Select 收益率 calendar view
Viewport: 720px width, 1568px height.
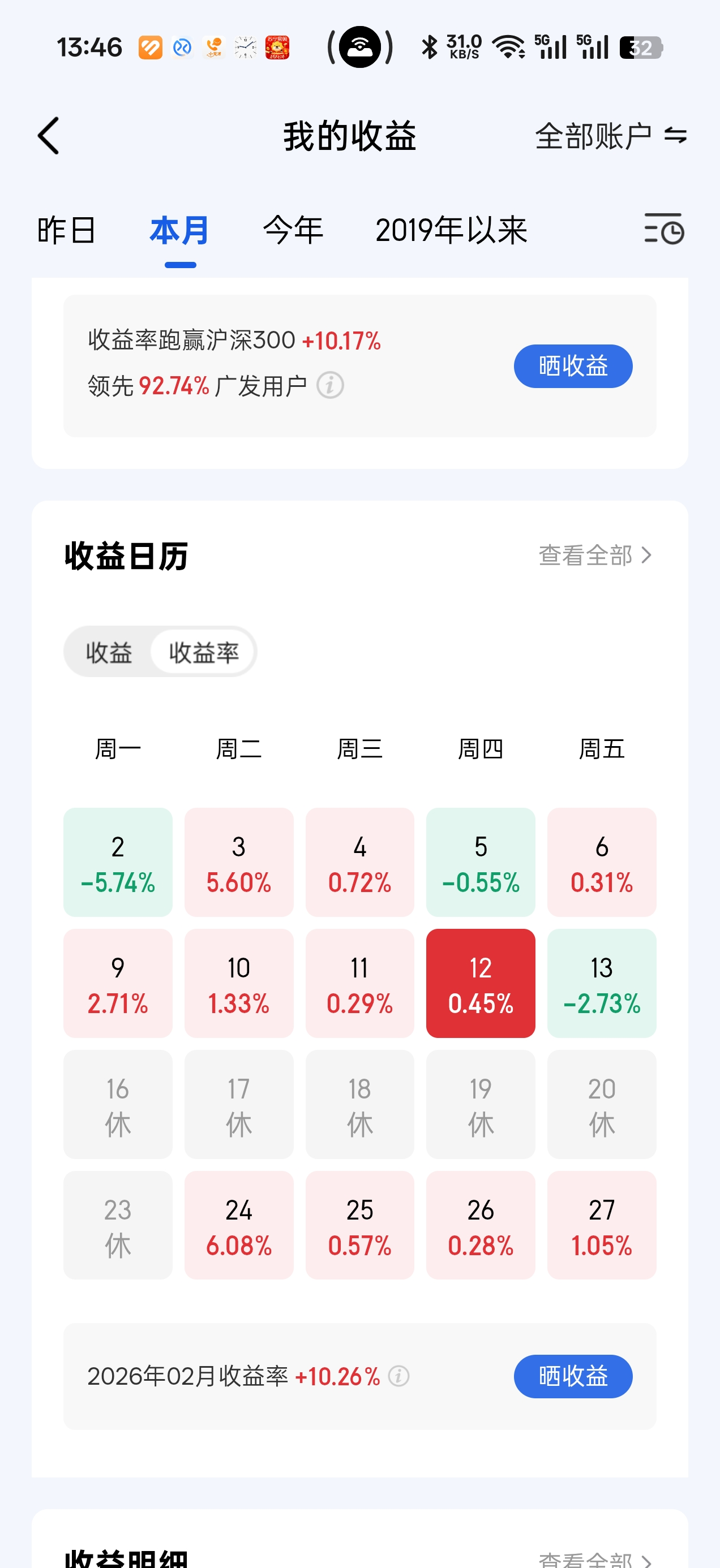click(203, 653)
